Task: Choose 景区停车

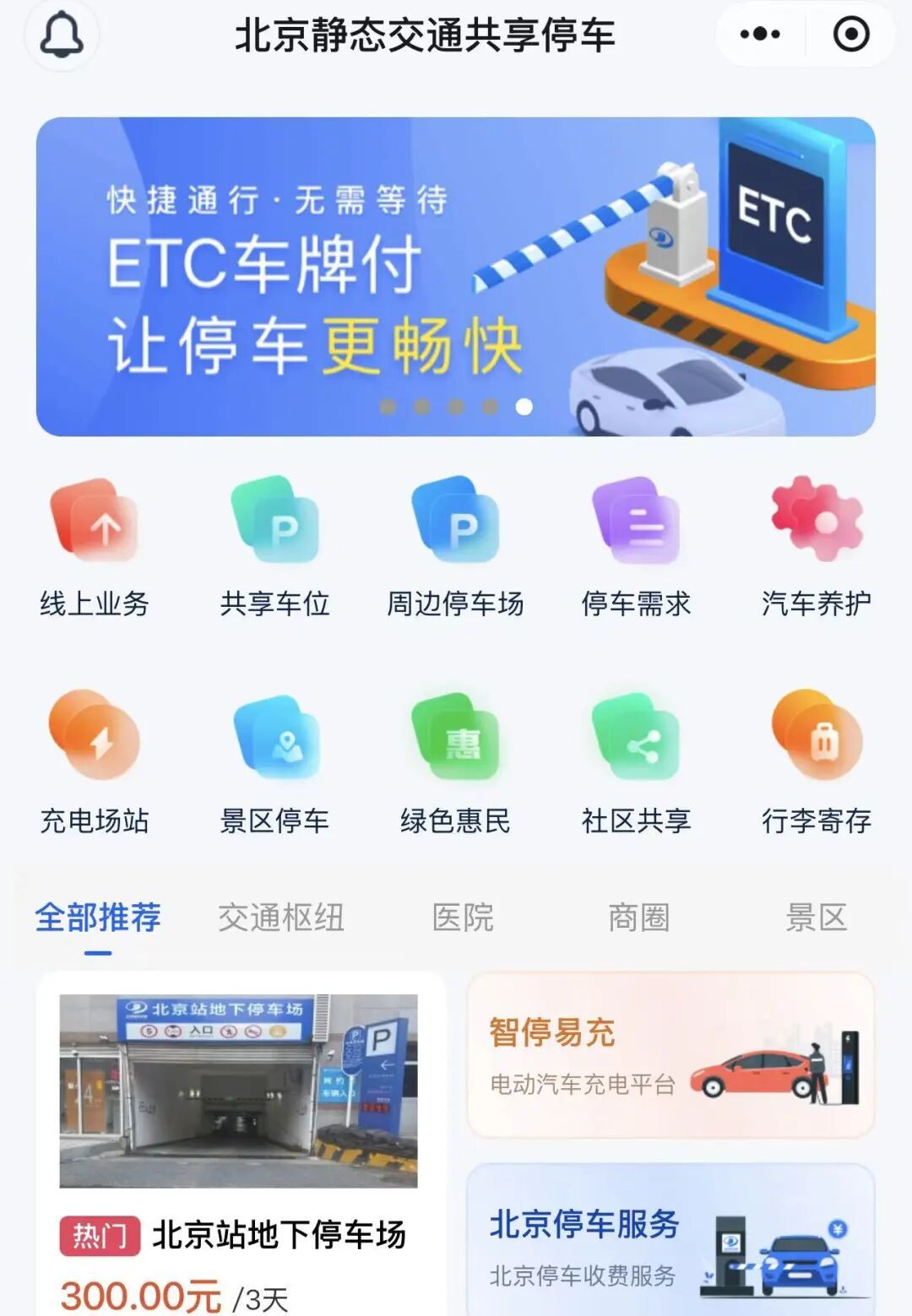Action: click(x=275, y=761)
